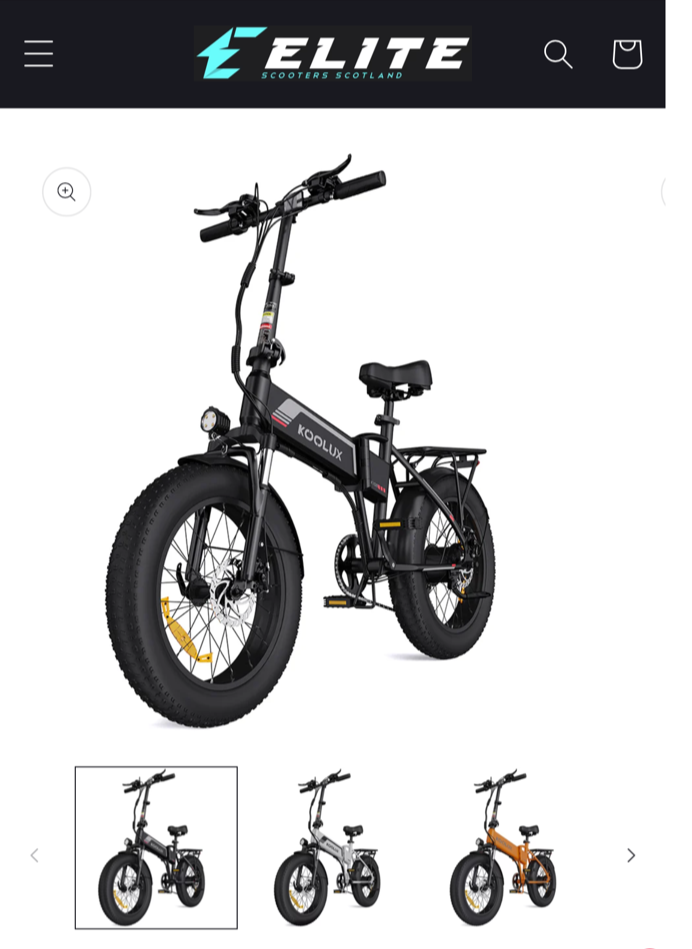
Task: View the shopping cart
Action: tap(627, 54)
